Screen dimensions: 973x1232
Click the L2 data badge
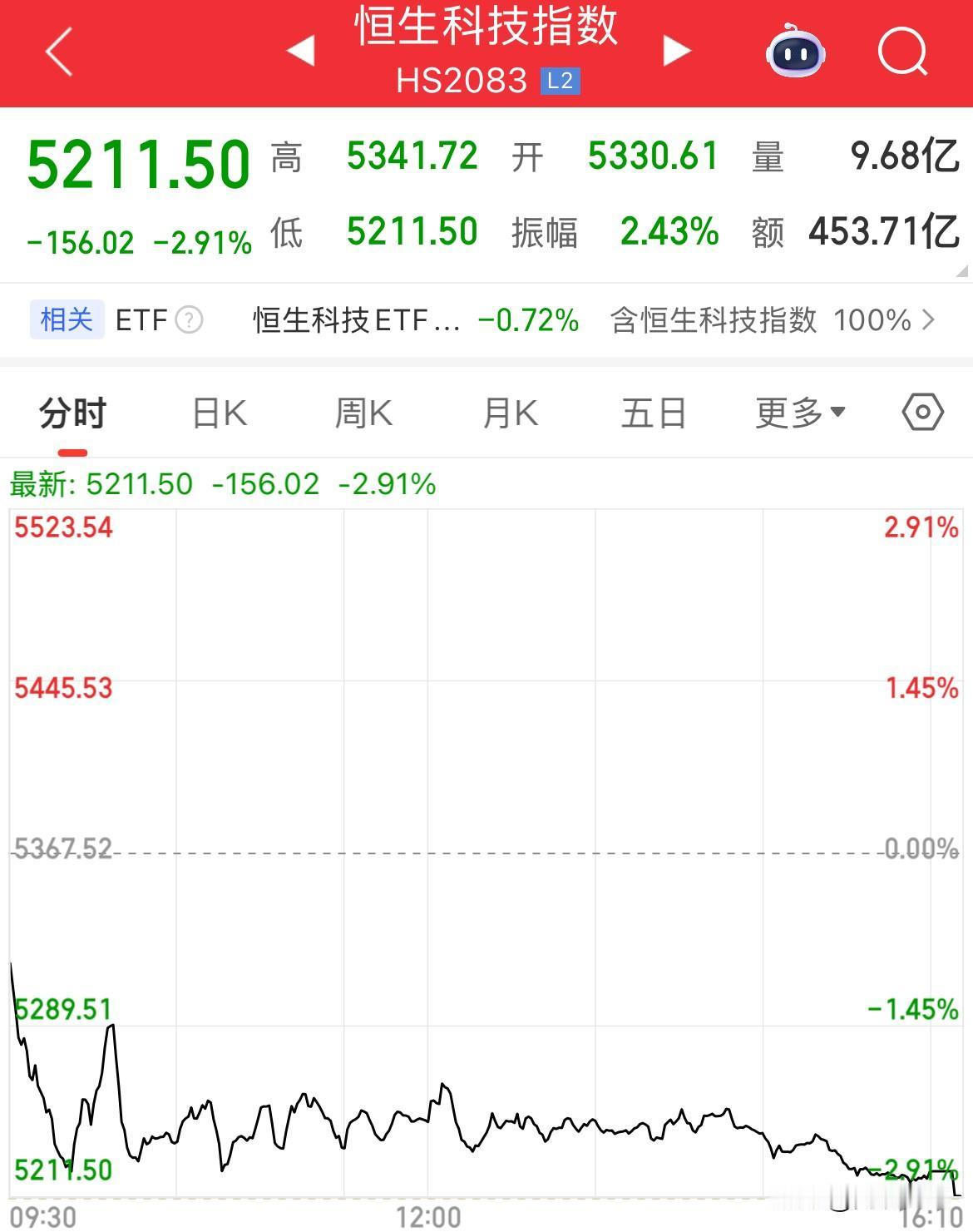coord(562,81)
